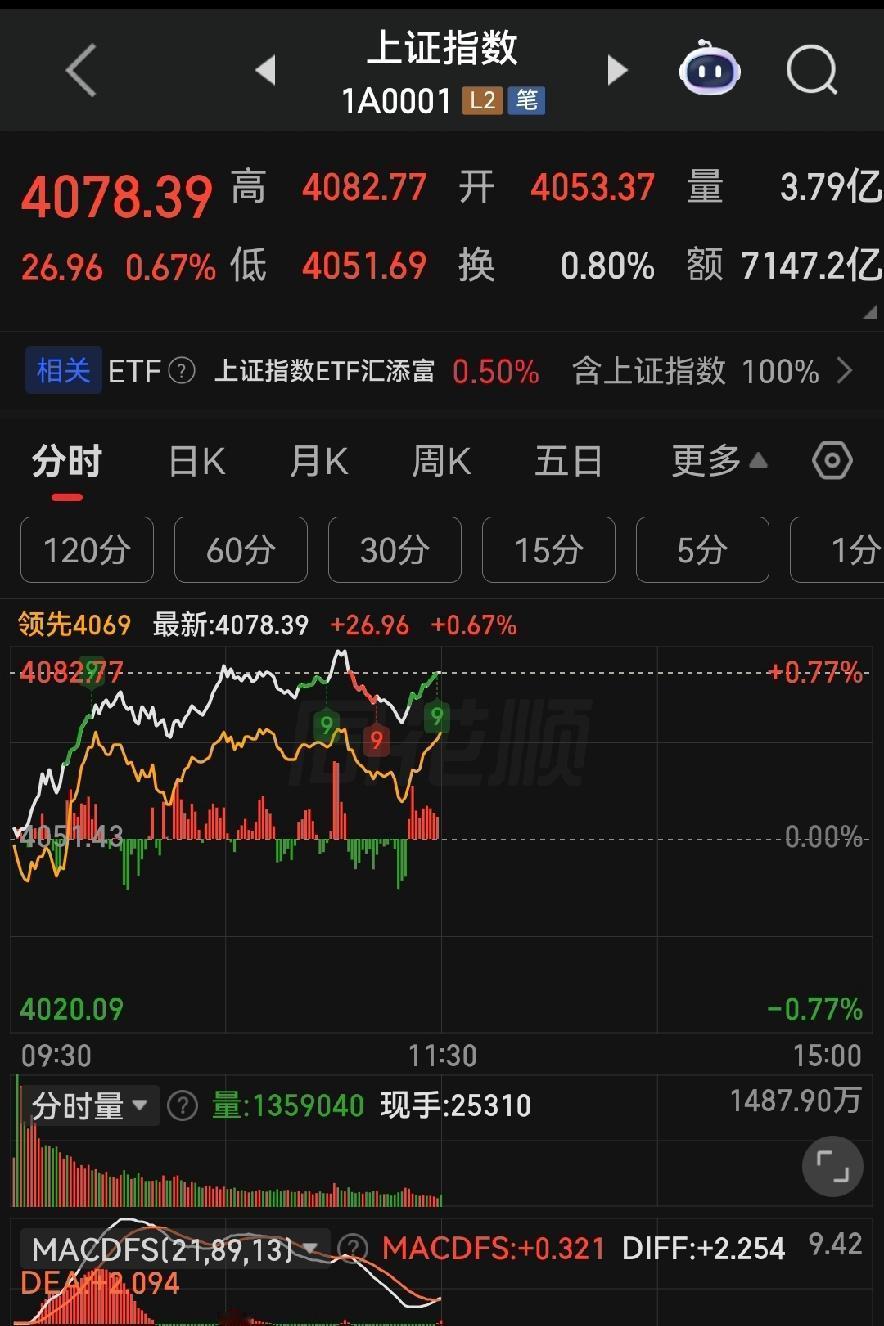Open help via the ETF question mark icon
This screenshot has width=884, height=1326.
click(182, 371)
